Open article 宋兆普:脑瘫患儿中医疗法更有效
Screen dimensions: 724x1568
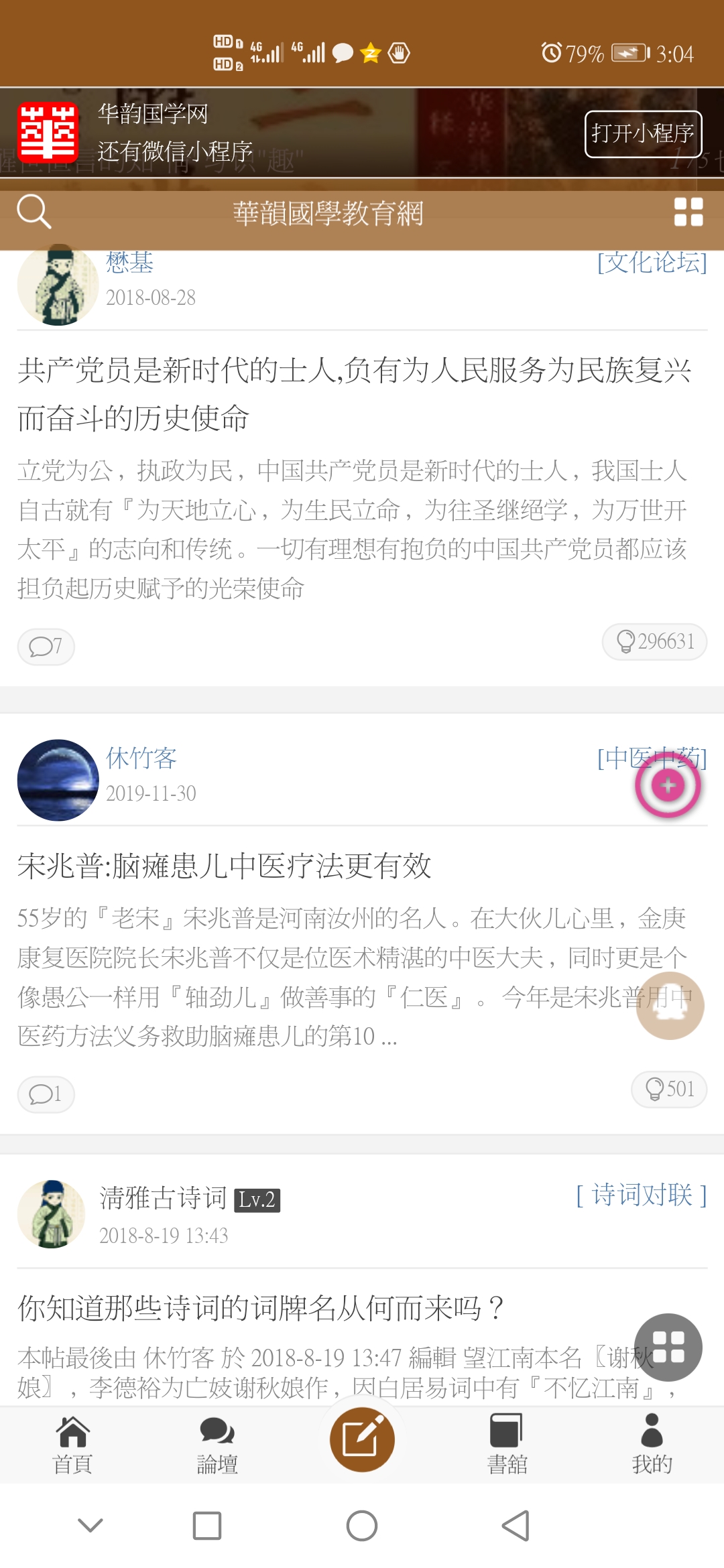[225, 866]
